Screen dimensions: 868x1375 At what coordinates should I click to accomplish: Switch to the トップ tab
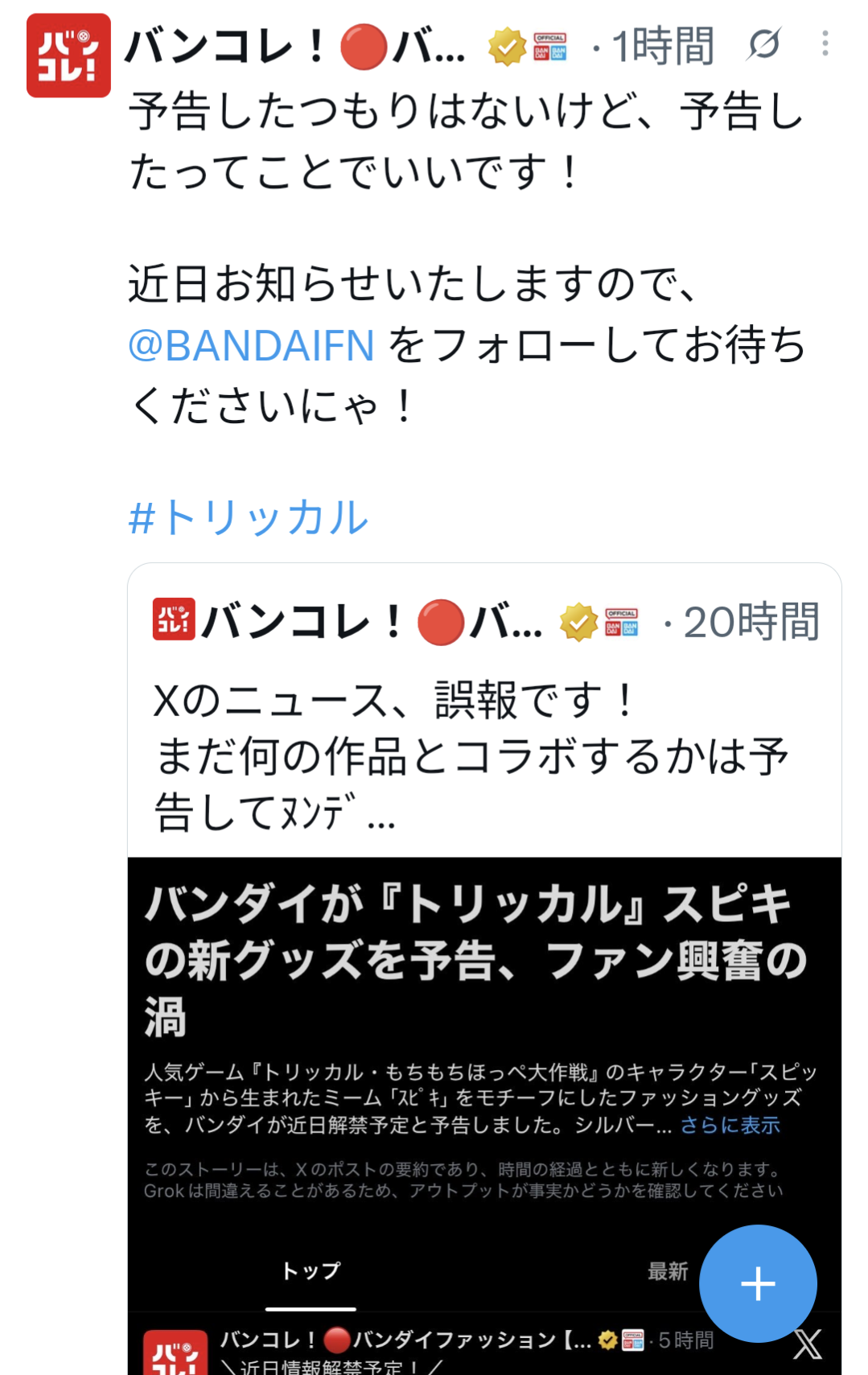pyautogui.click(x=311, y=1271)
